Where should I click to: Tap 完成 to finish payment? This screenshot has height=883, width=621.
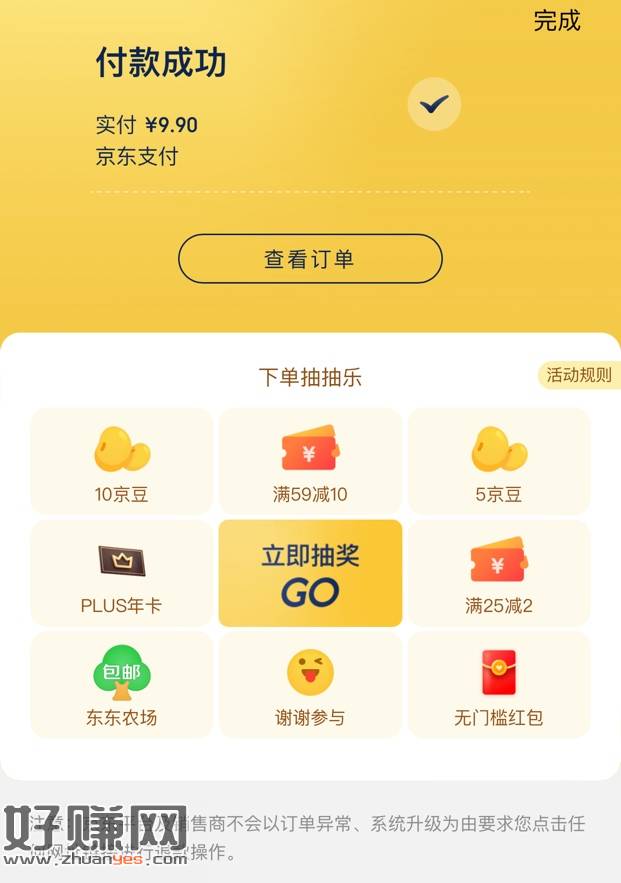coord(557,20)
